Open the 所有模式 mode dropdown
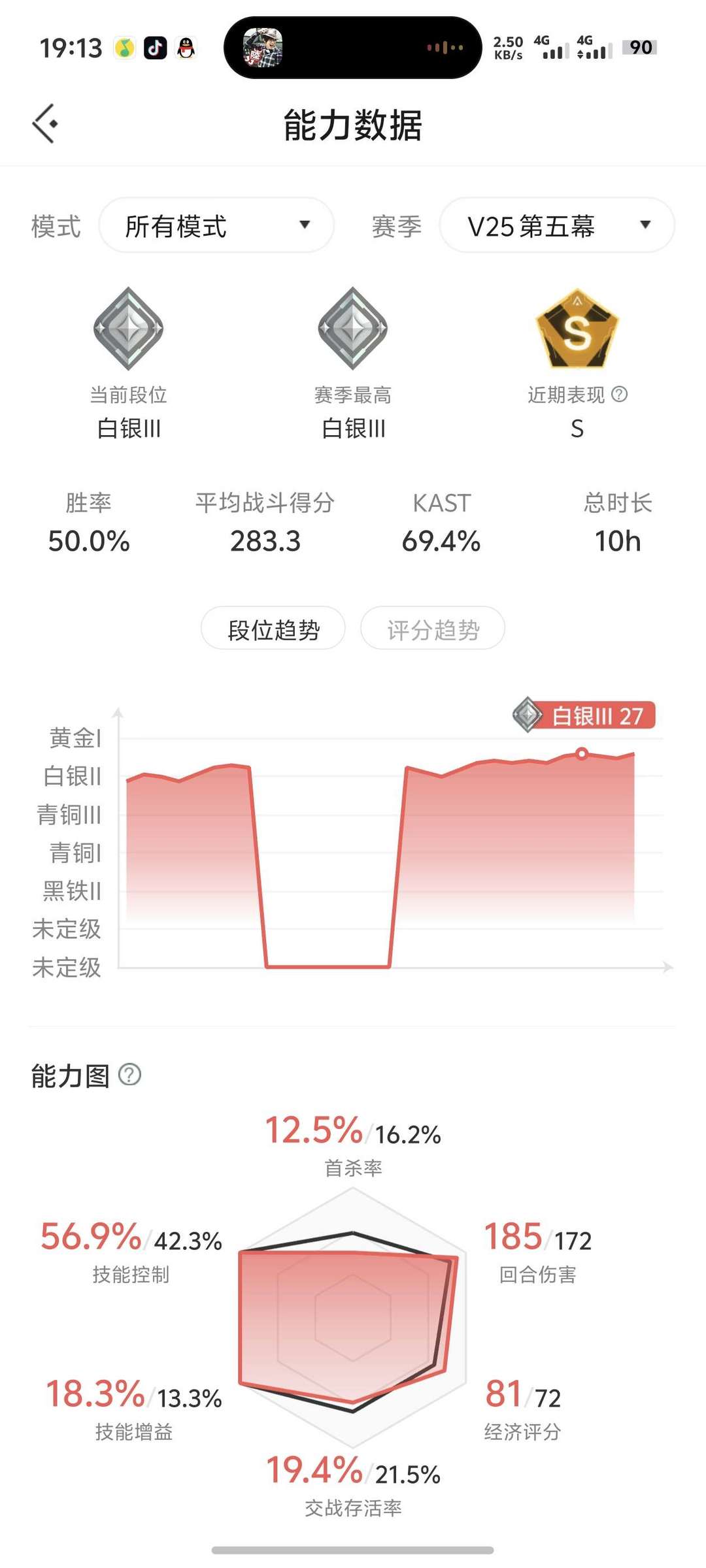 coord(216,225)
